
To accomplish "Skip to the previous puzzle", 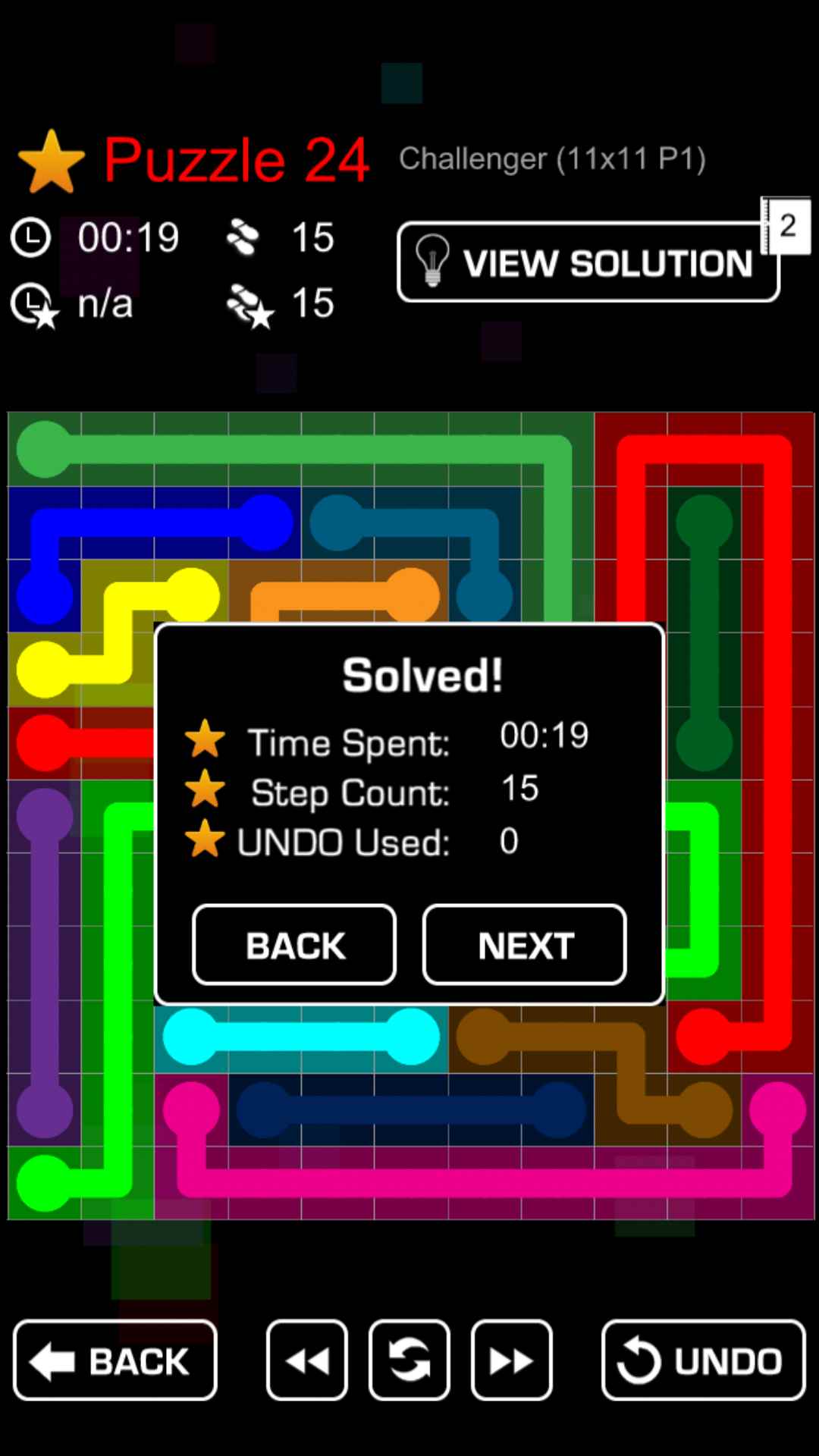I will pyautogui.click(x=307, y=1360).
